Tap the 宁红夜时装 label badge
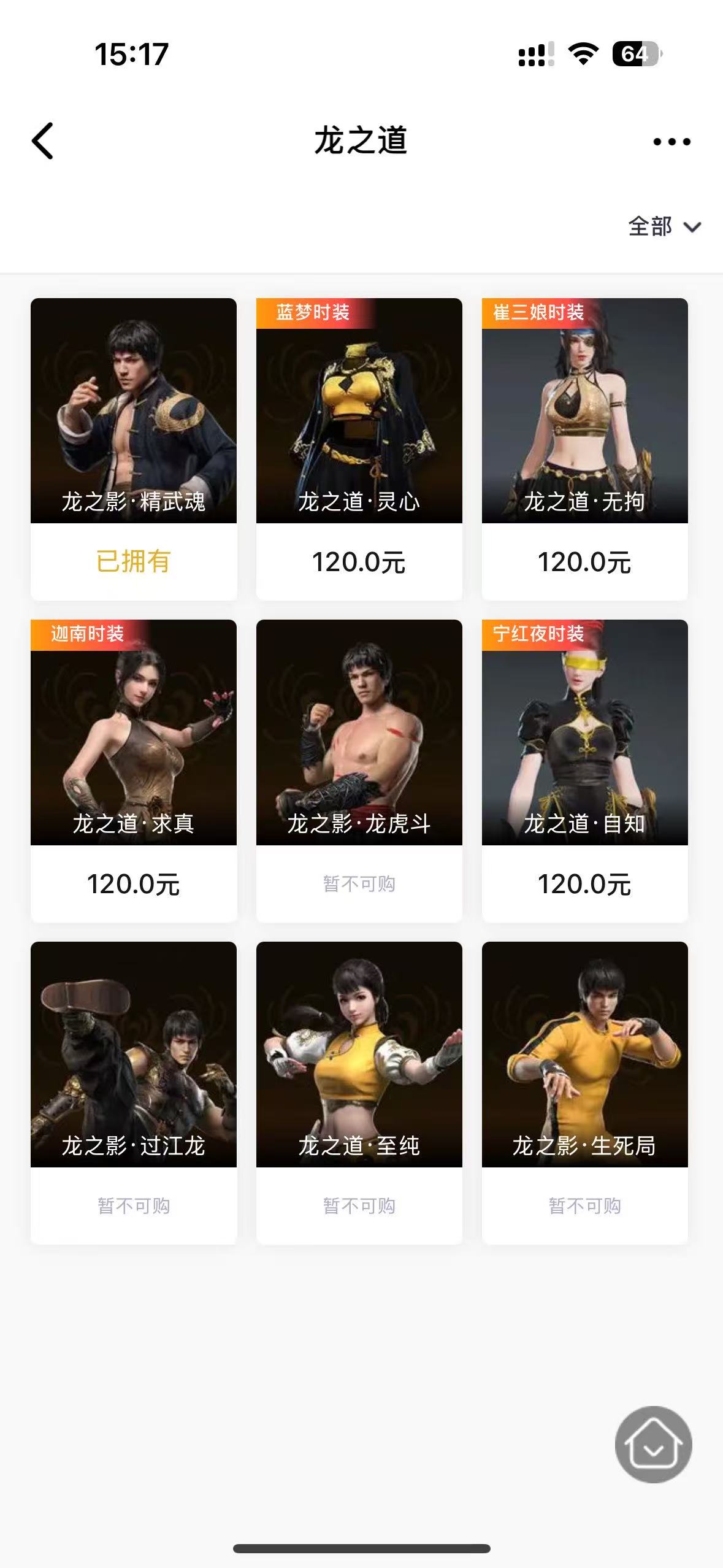 538,634
